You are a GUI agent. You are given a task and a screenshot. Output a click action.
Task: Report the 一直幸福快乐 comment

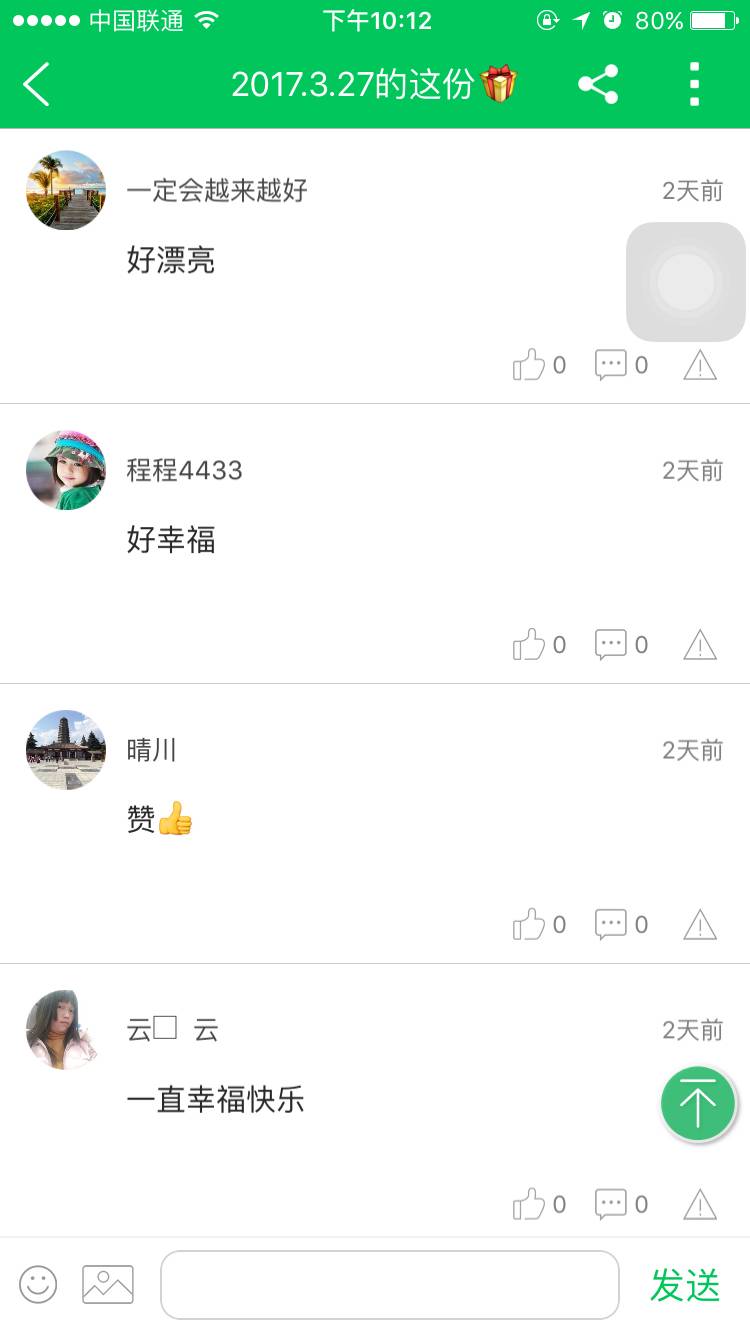(x=700, y=1206)
